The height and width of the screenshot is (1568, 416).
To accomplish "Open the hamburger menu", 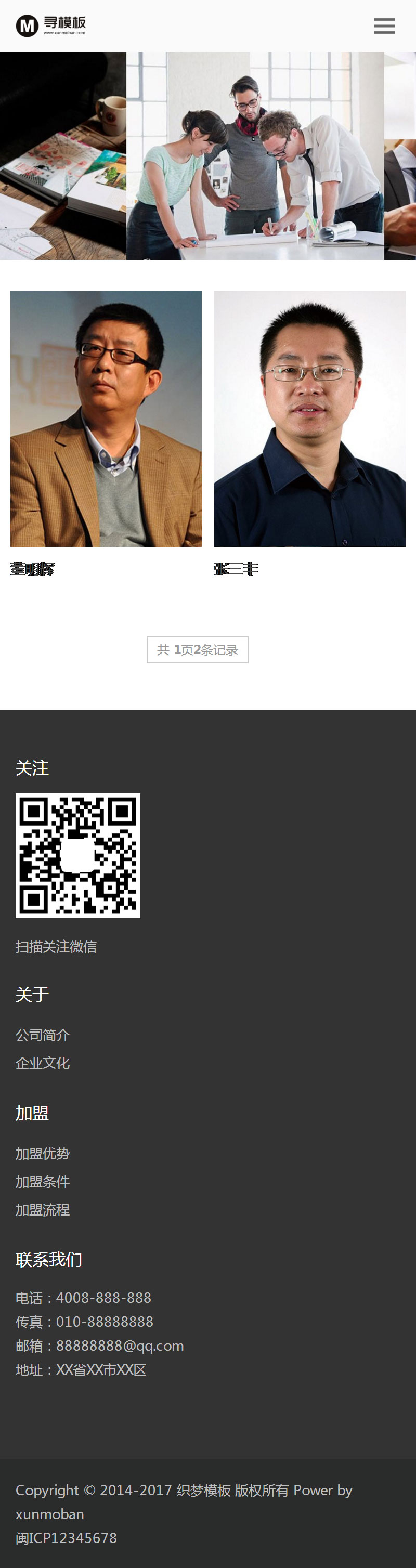I will coord(384,26).
